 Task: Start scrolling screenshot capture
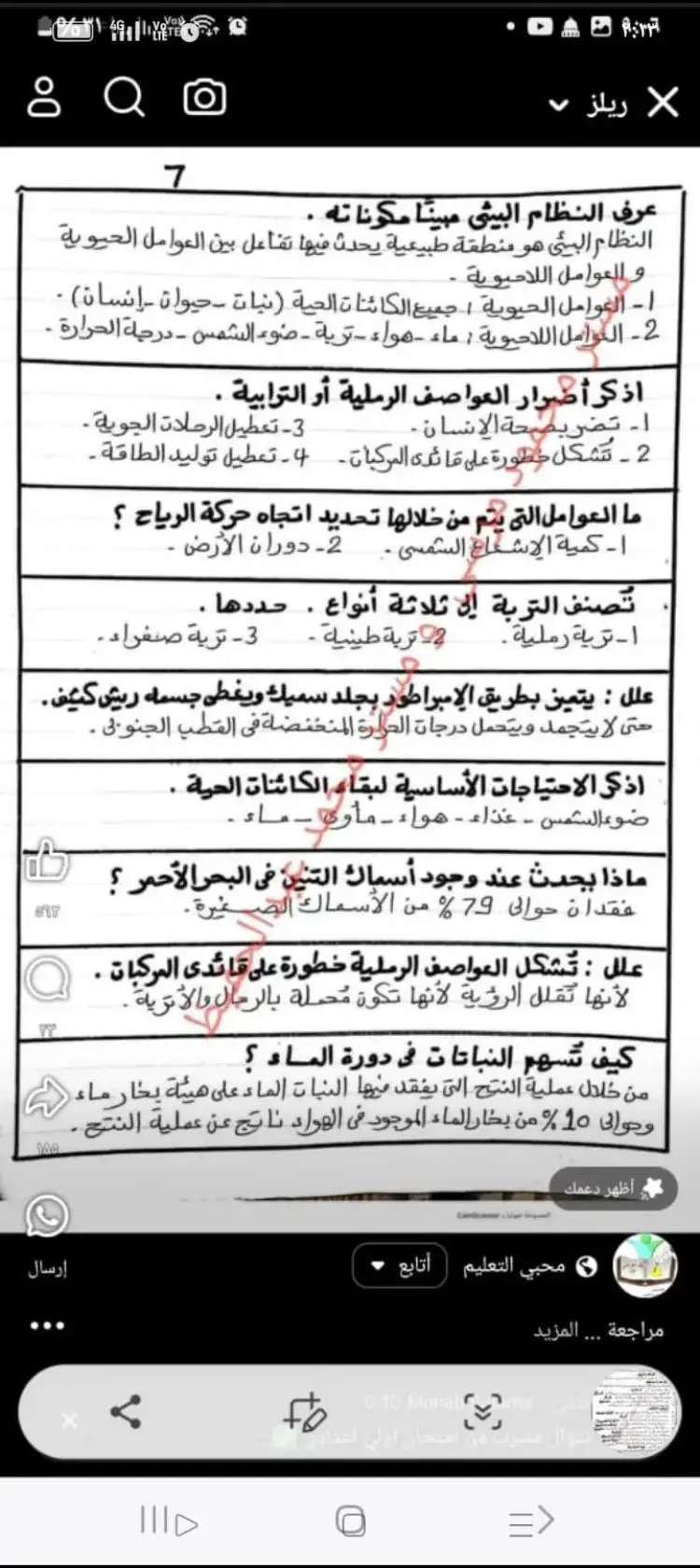[483, 1413]
